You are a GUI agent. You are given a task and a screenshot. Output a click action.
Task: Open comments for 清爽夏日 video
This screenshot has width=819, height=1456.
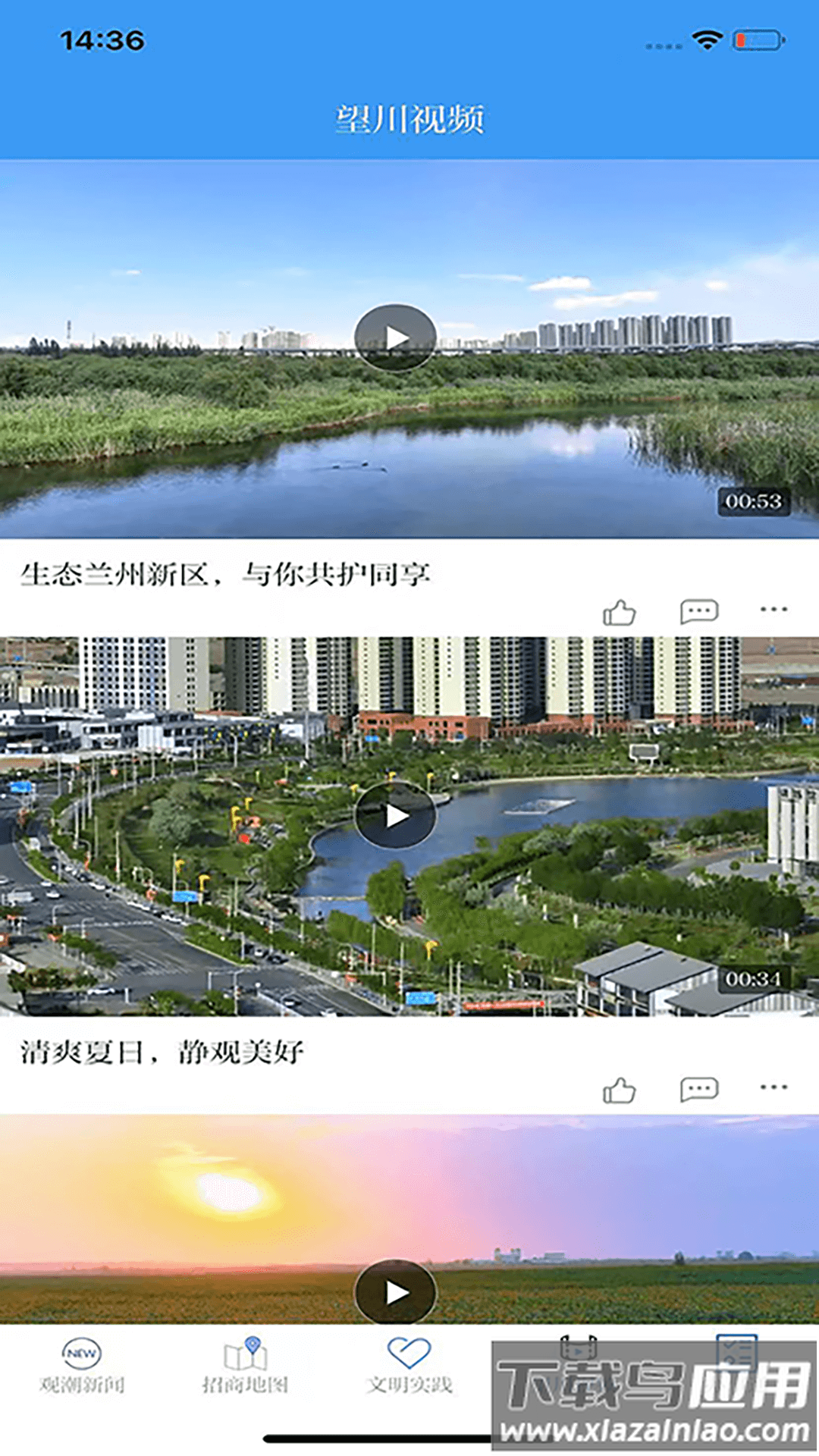coord(698,1089)
